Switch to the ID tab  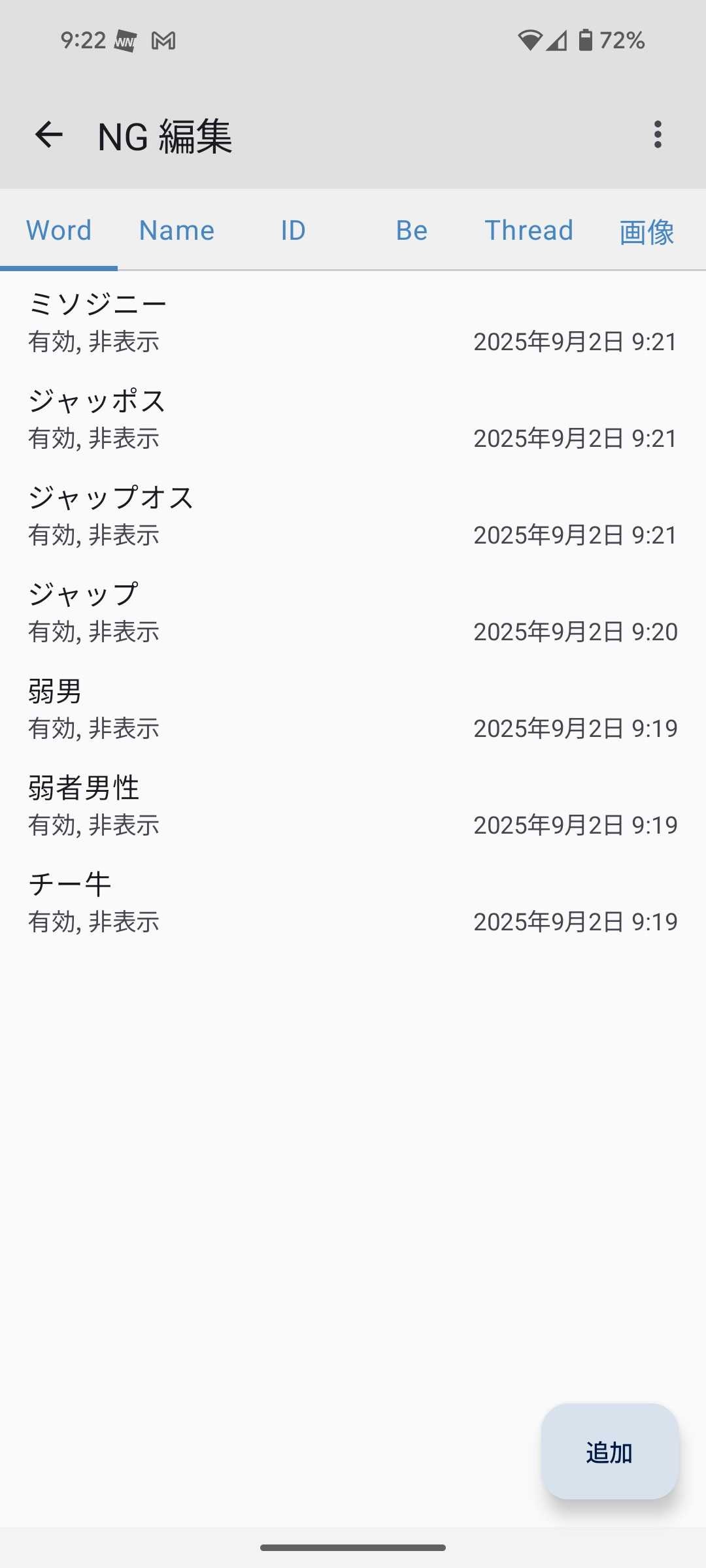click(294, 231)
